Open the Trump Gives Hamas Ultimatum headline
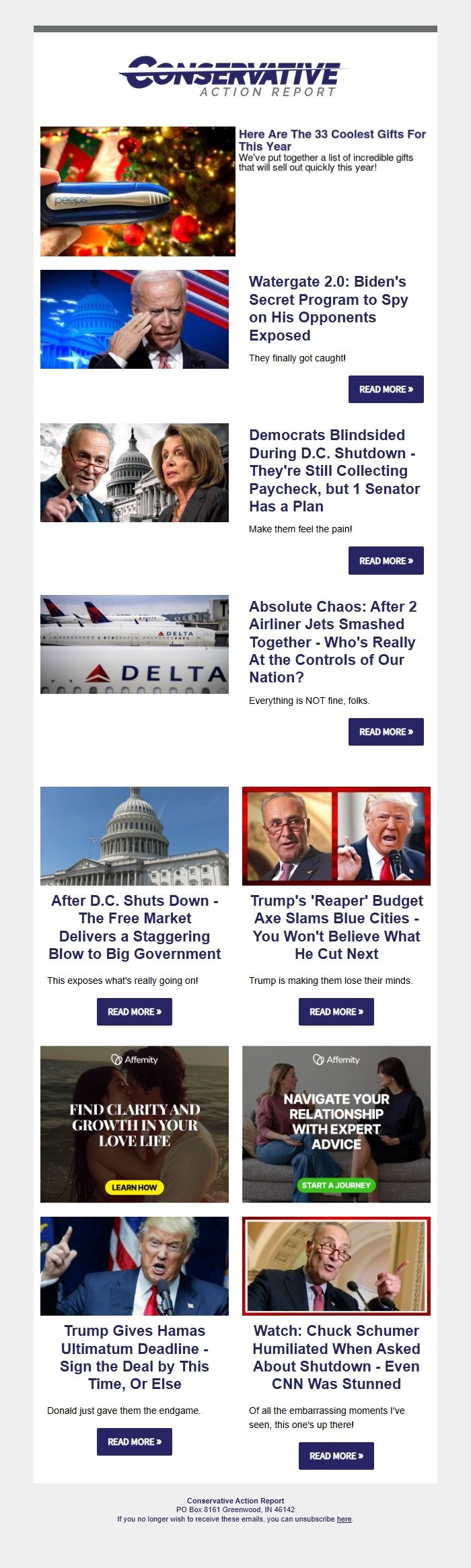 coord(135,1357)
